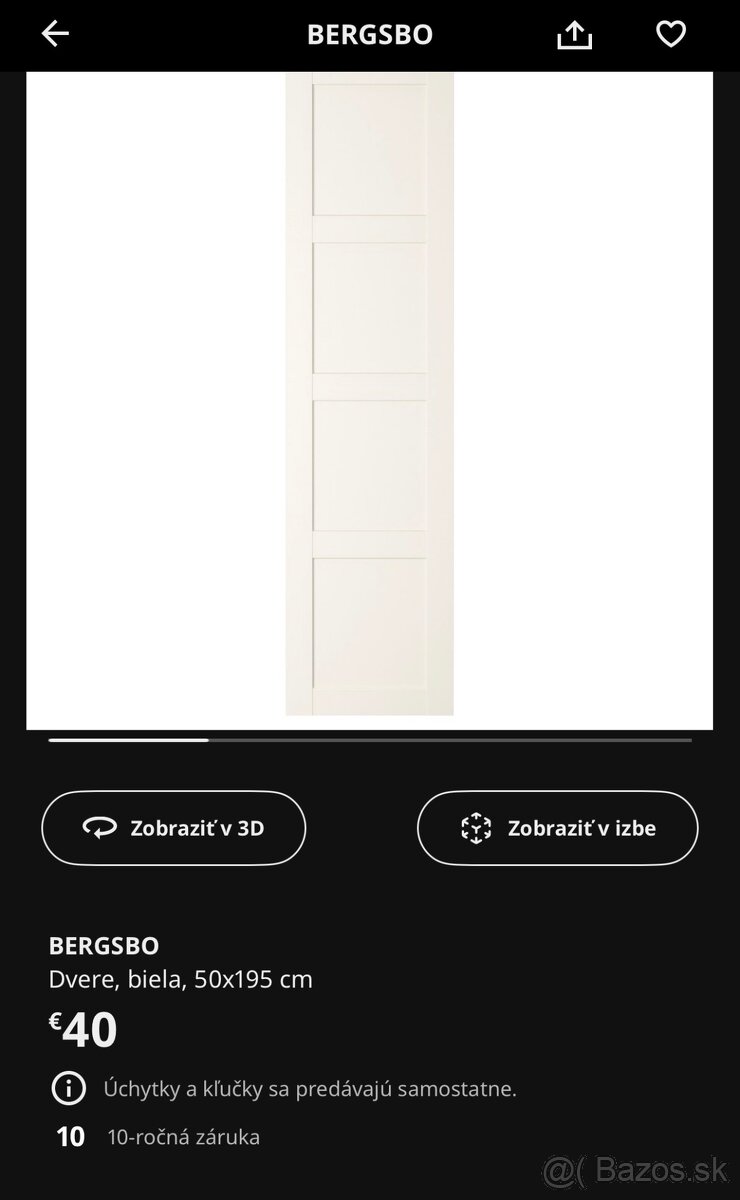This screenshot has height=1200, width=740.
Task: Tap the info circle icon
Action: point(67,1088)
